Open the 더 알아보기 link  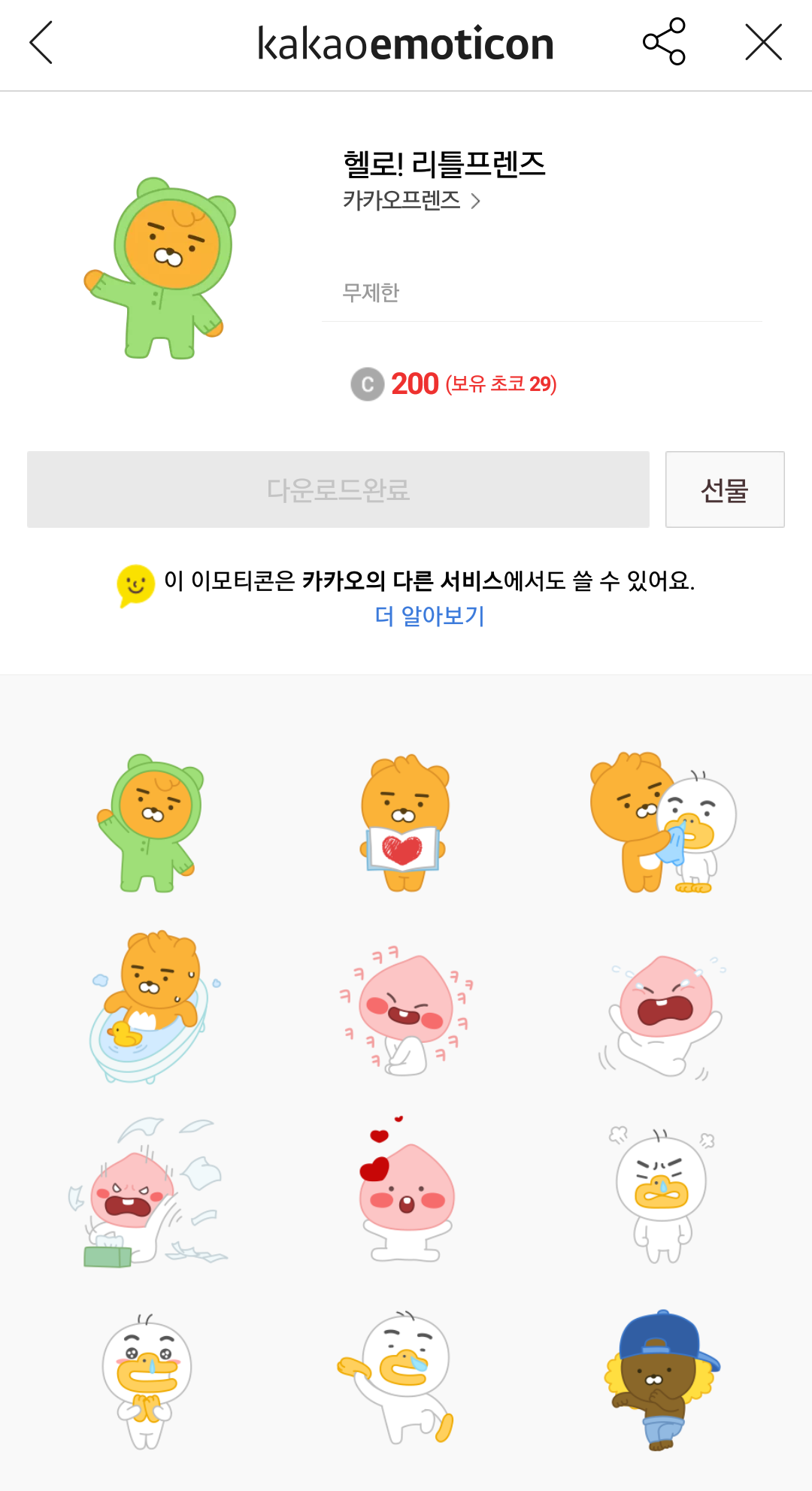click(x=429, y=616)
